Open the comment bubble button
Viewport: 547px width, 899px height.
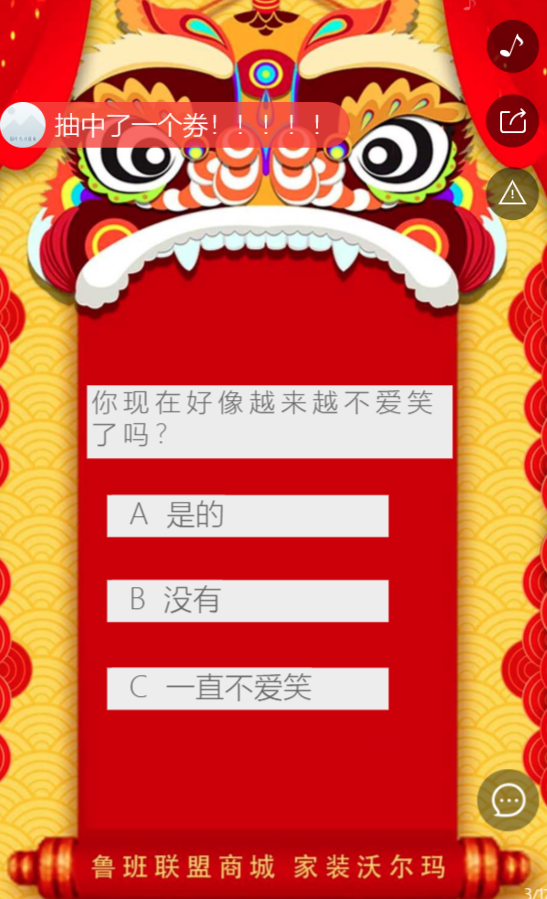[508, 800]
